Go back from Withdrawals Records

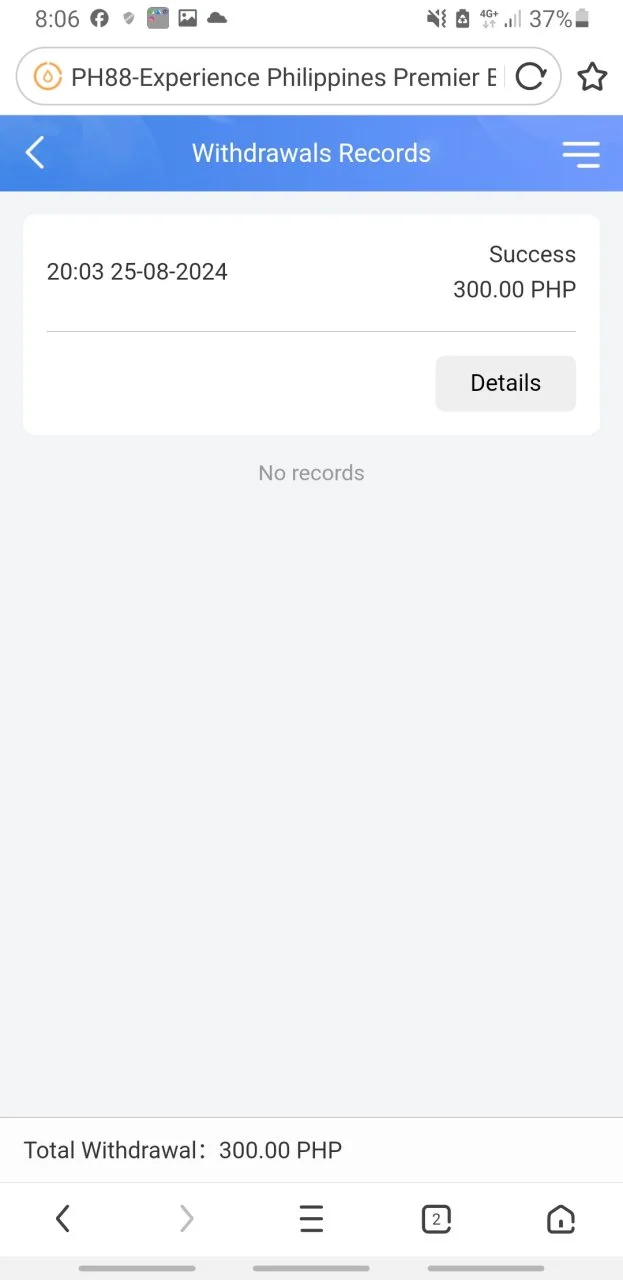click(x=35, y=153)
